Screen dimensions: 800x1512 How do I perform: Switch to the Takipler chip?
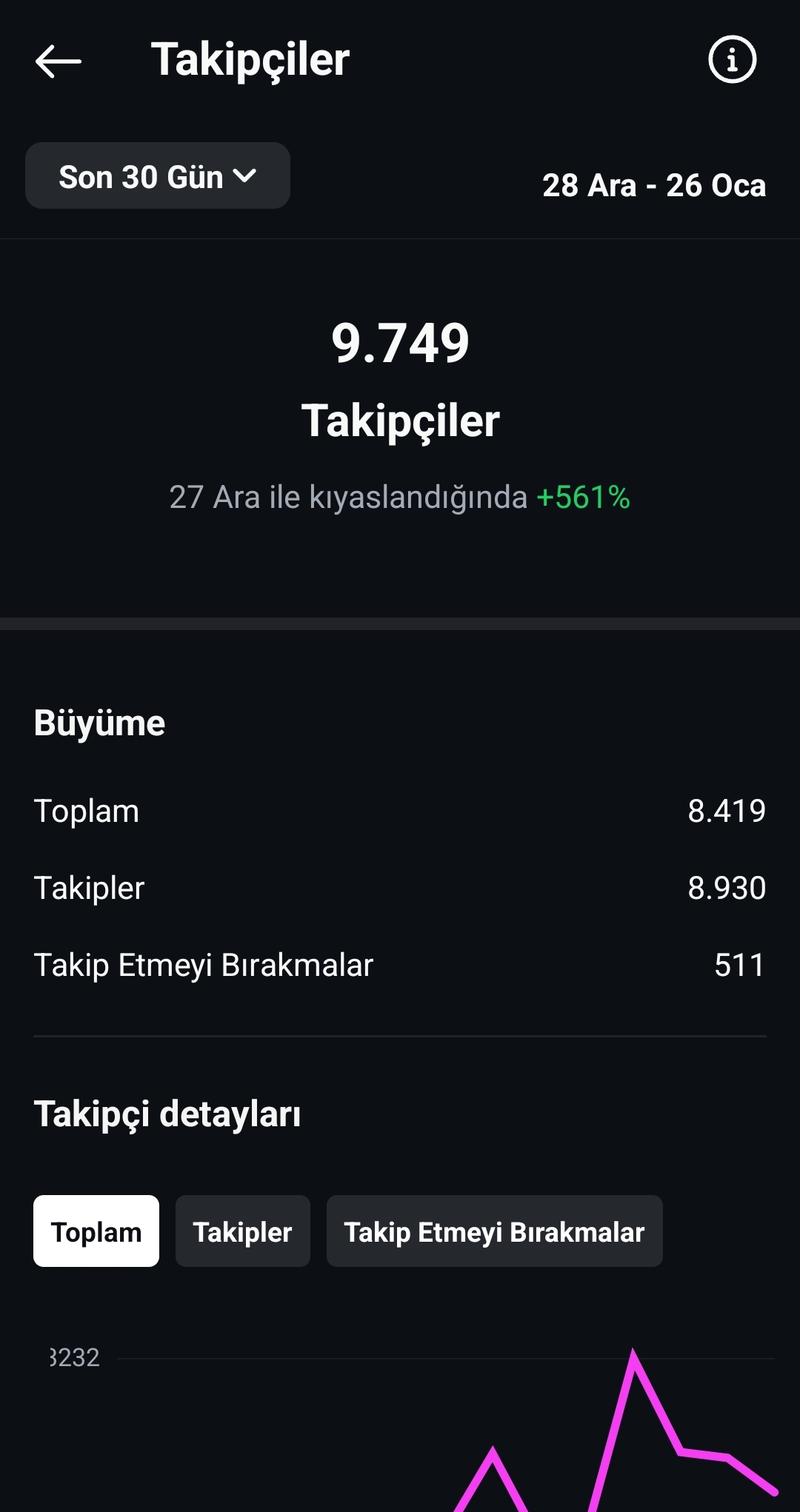[243, 1231]
